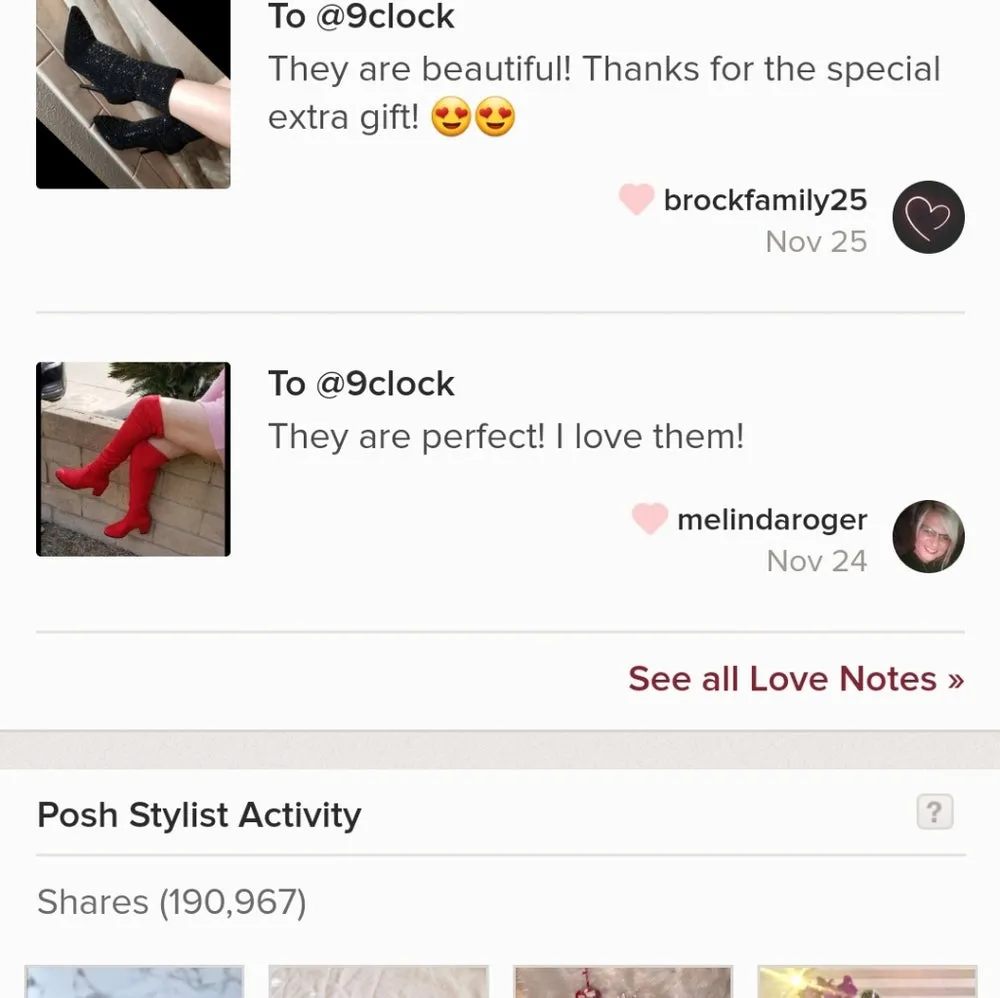This screenshot has height=998, width=1000.
Task: View melindaroger's profile
Action: pyautogui.click(x=771, y=520)
